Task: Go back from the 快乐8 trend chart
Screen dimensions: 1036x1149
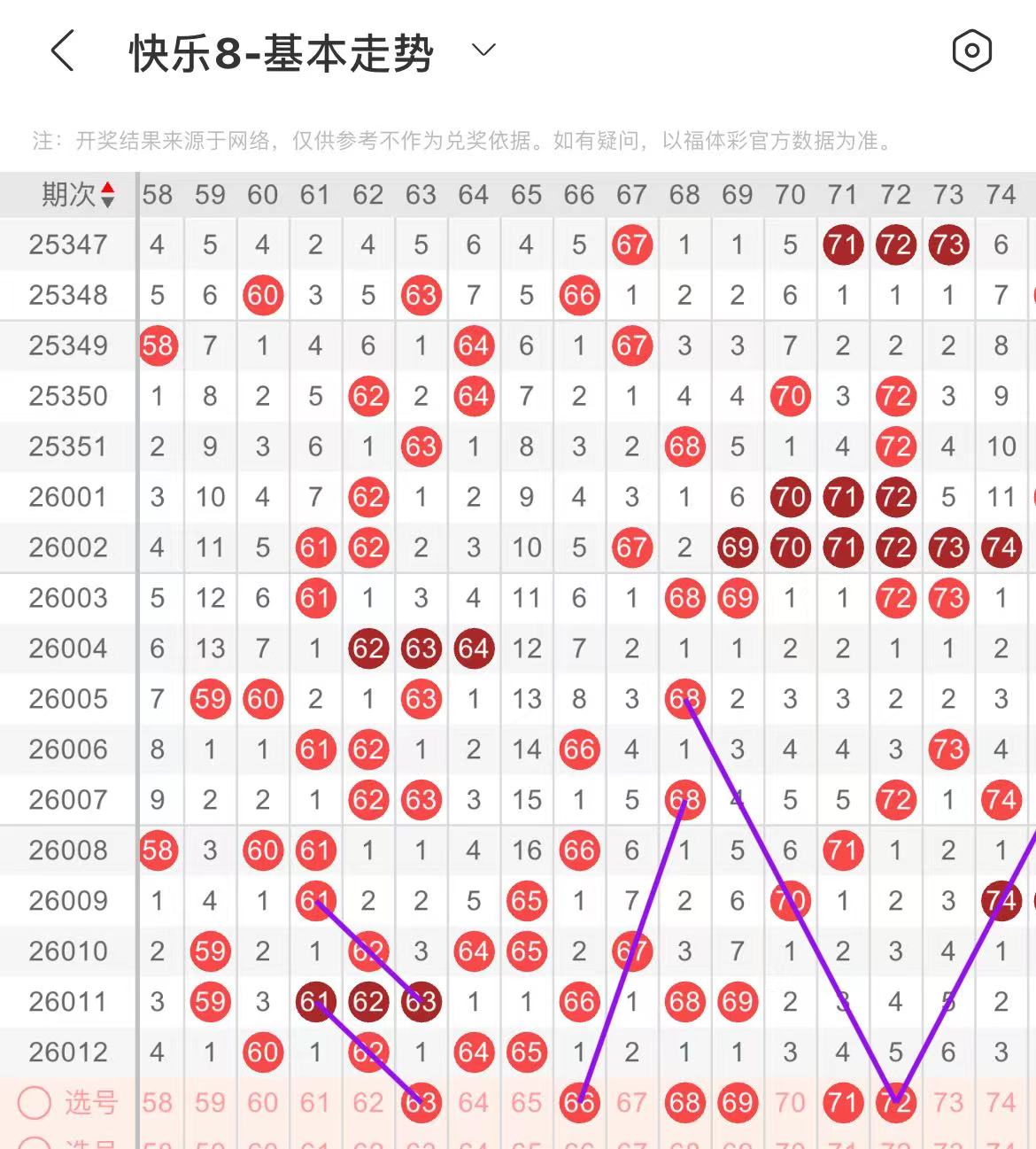Action: (62, 50)
